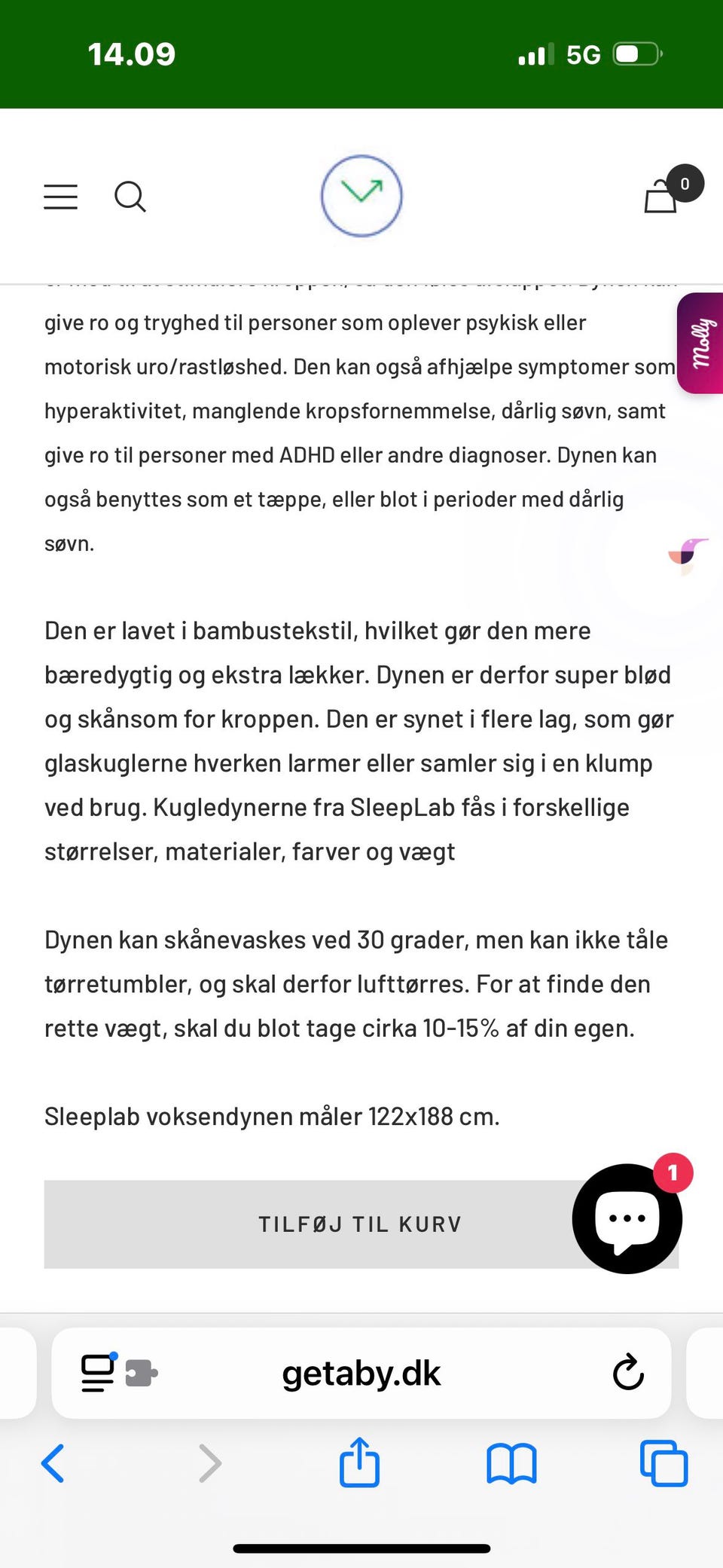
Task: Tap the extensions puzzle icon in address bar
Action: coord(140,1373)
